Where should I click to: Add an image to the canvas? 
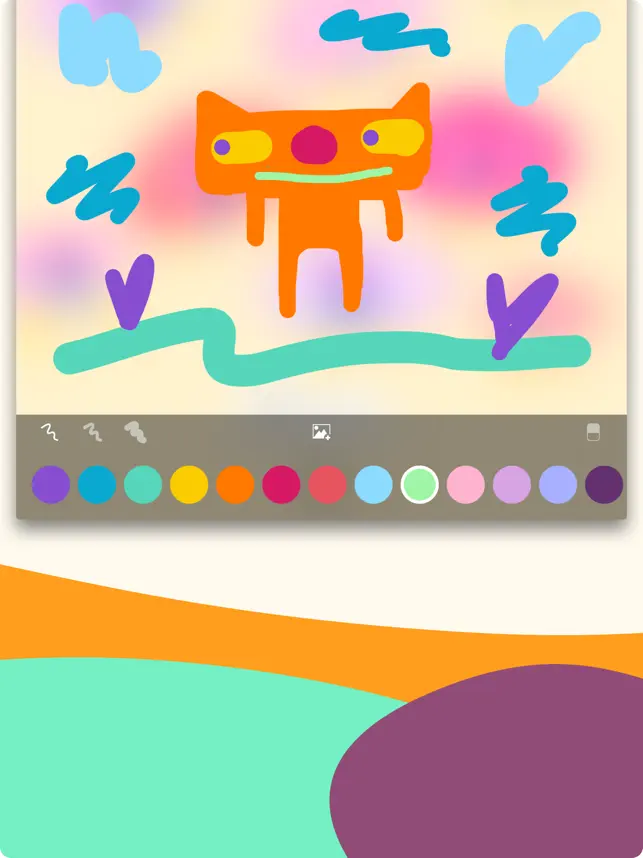click(x=321, y=432)
